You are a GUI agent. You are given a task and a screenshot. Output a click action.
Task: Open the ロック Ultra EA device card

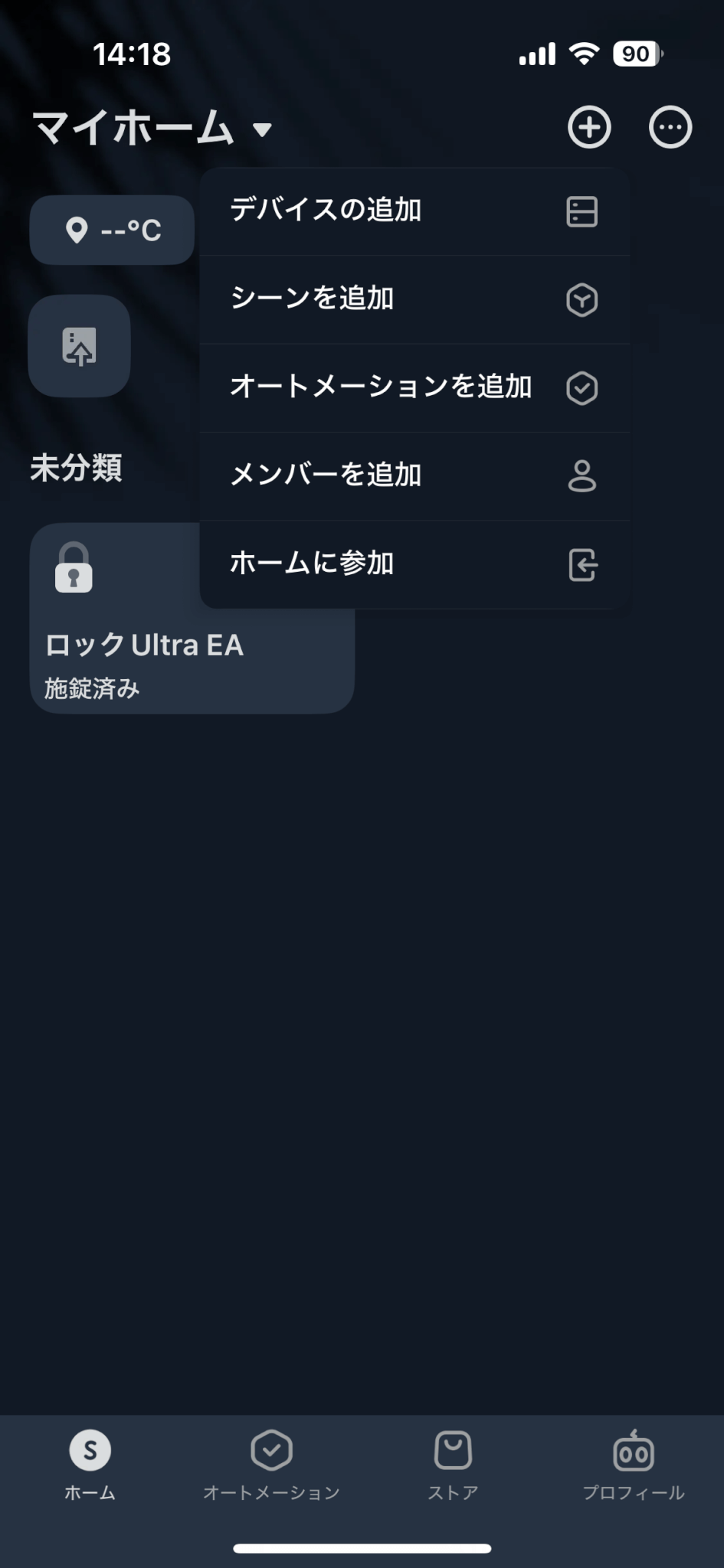192,619
